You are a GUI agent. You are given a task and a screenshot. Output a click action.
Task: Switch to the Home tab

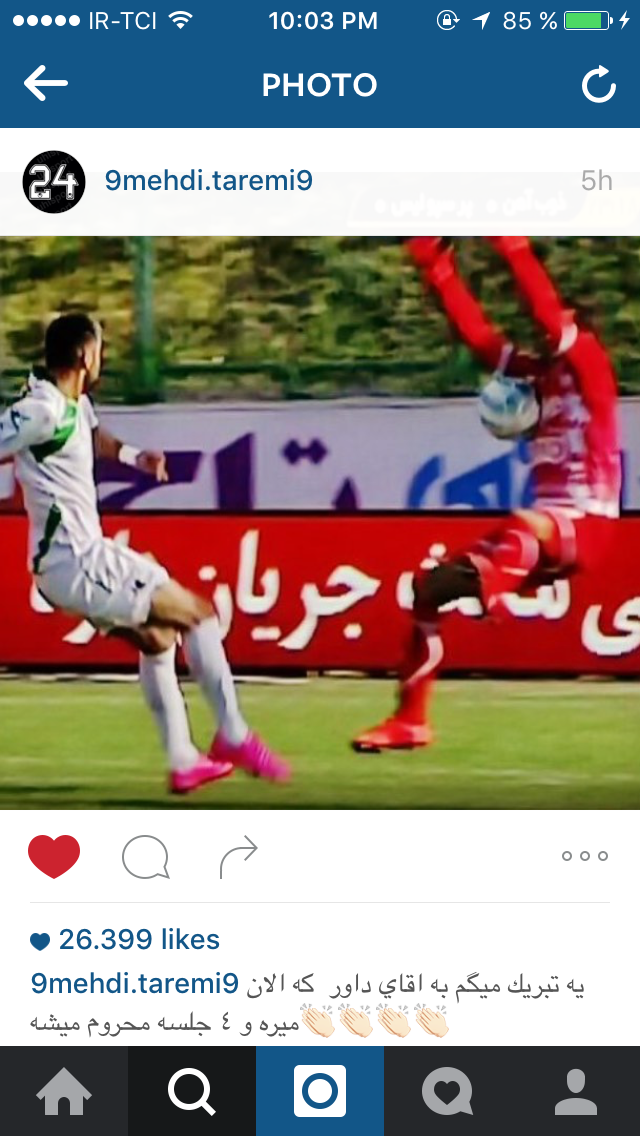point(64,1091)
